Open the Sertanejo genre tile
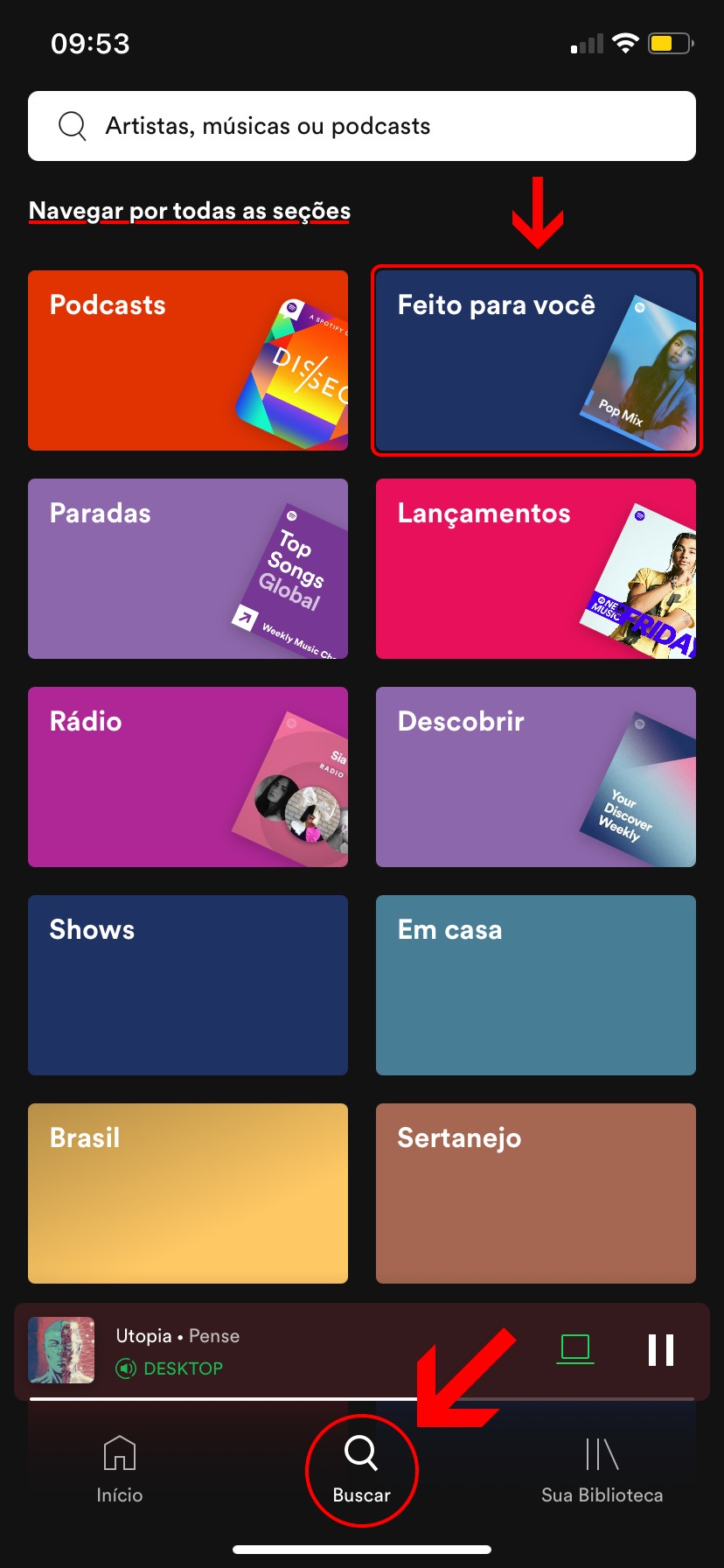This screenshot has width=724, height=1568. coord(536,1193)
